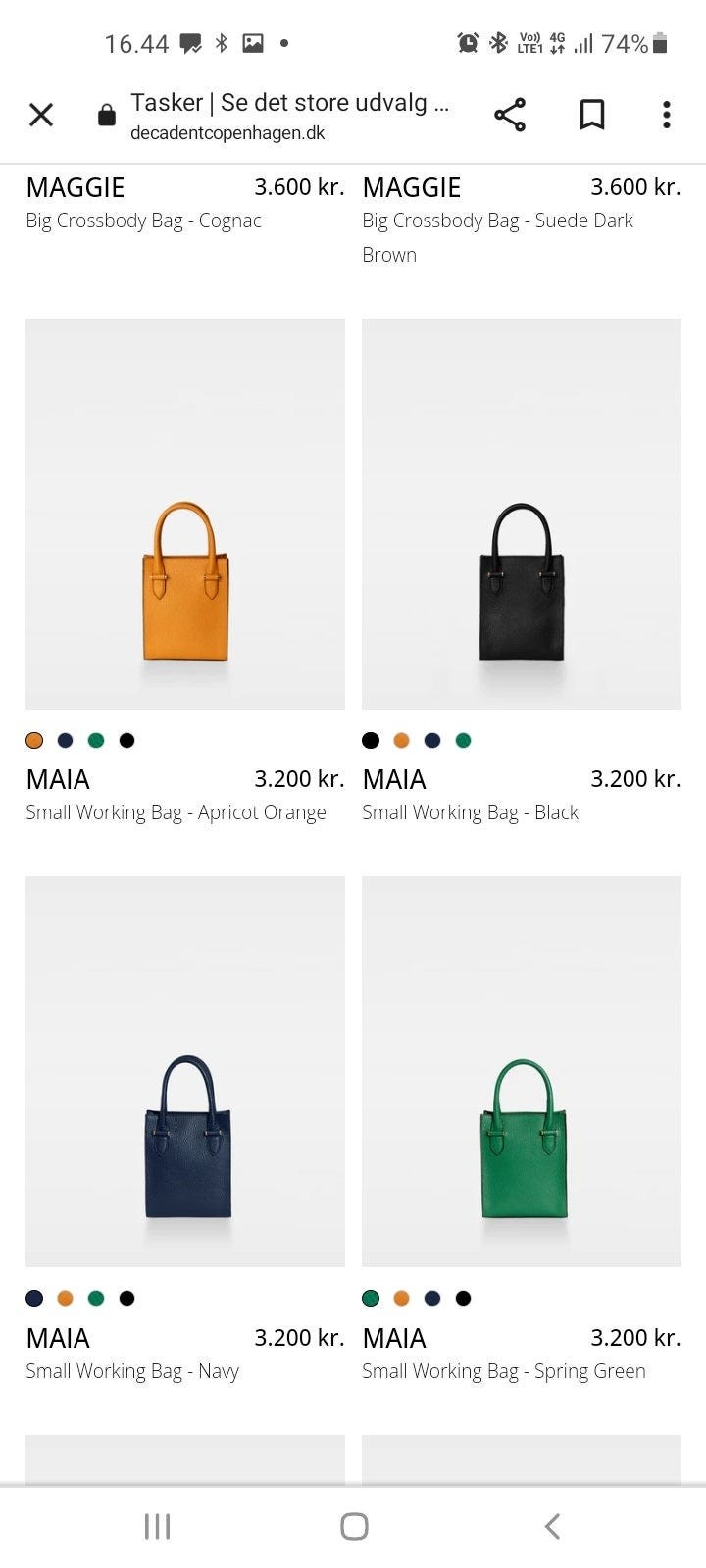Choose black swatch under Spring Green bag

pyautogui.click(x=463, y=1298)
